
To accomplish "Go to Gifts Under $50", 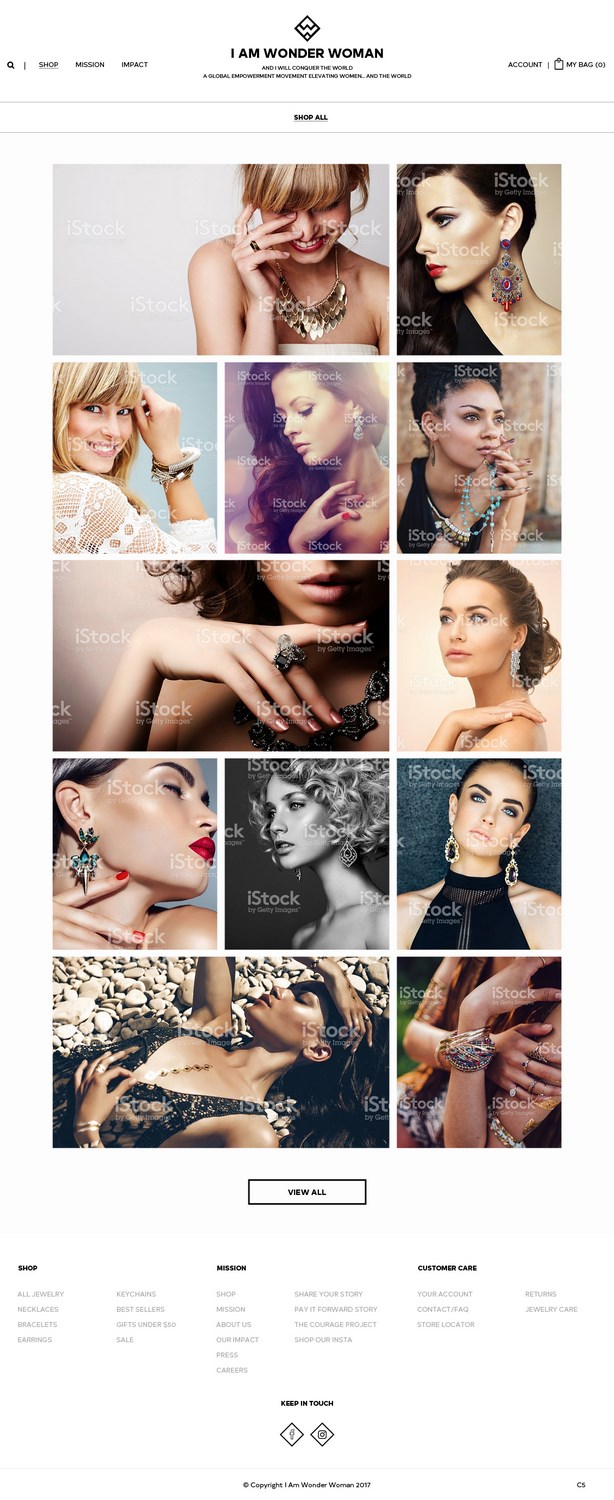I will pos(146,1324).
